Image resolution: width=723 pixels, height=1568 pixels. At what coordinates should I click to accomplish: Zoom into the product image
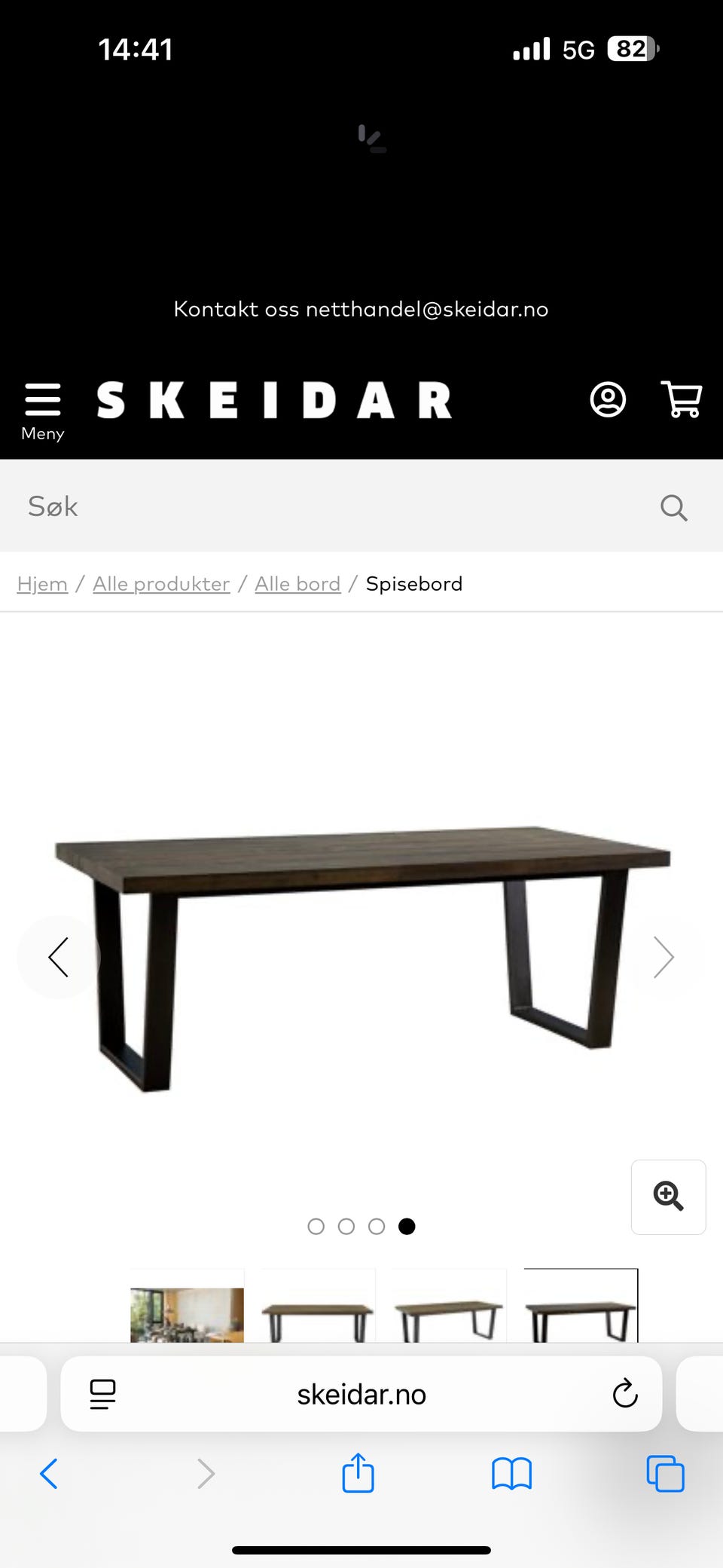tap(669, 1197)
